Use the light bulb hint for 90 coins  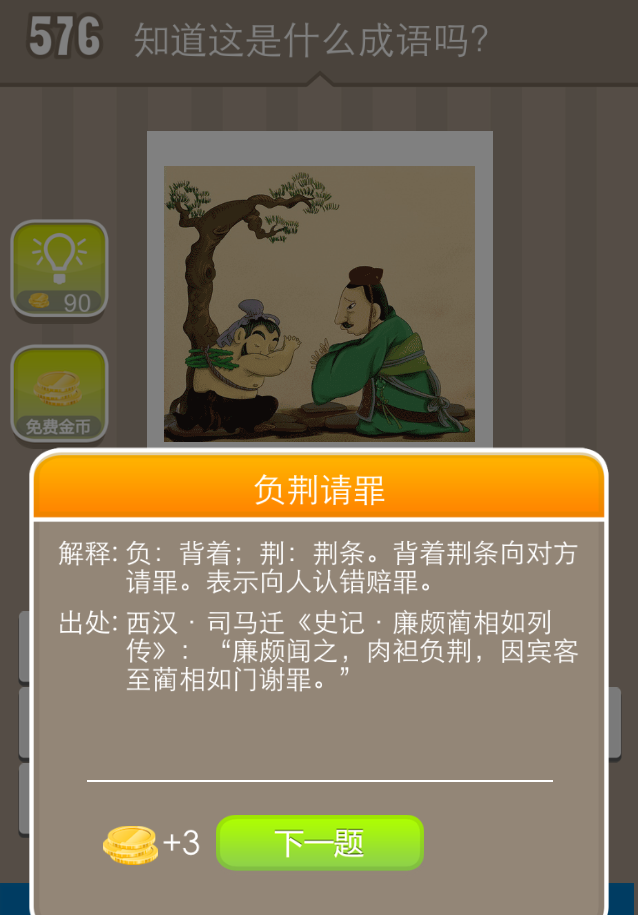59,269
